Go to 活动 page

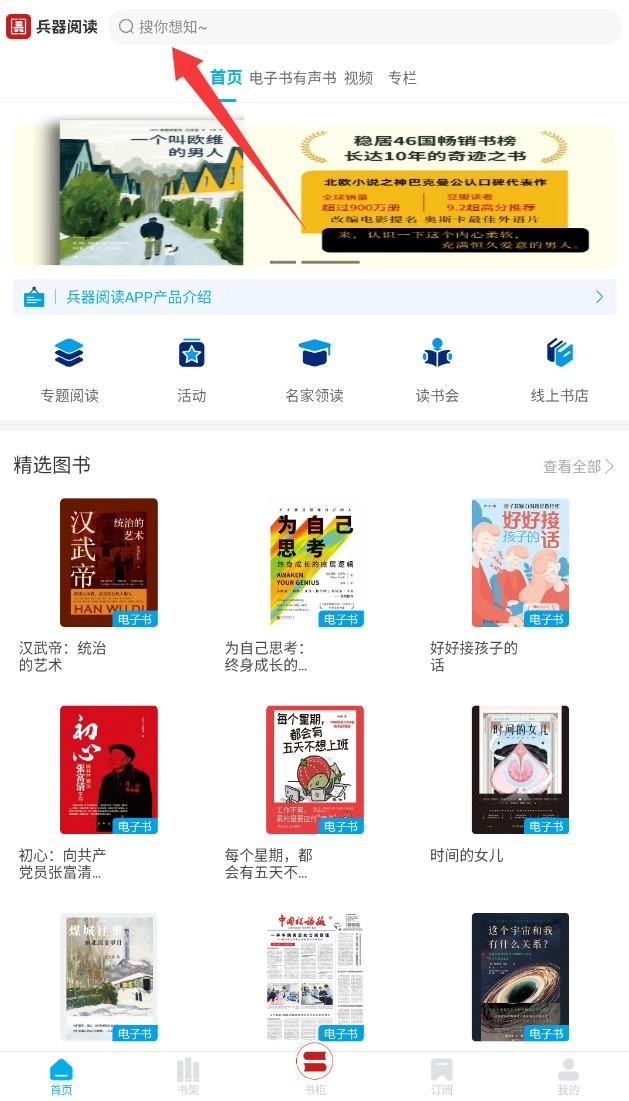[x=191, y=370]
